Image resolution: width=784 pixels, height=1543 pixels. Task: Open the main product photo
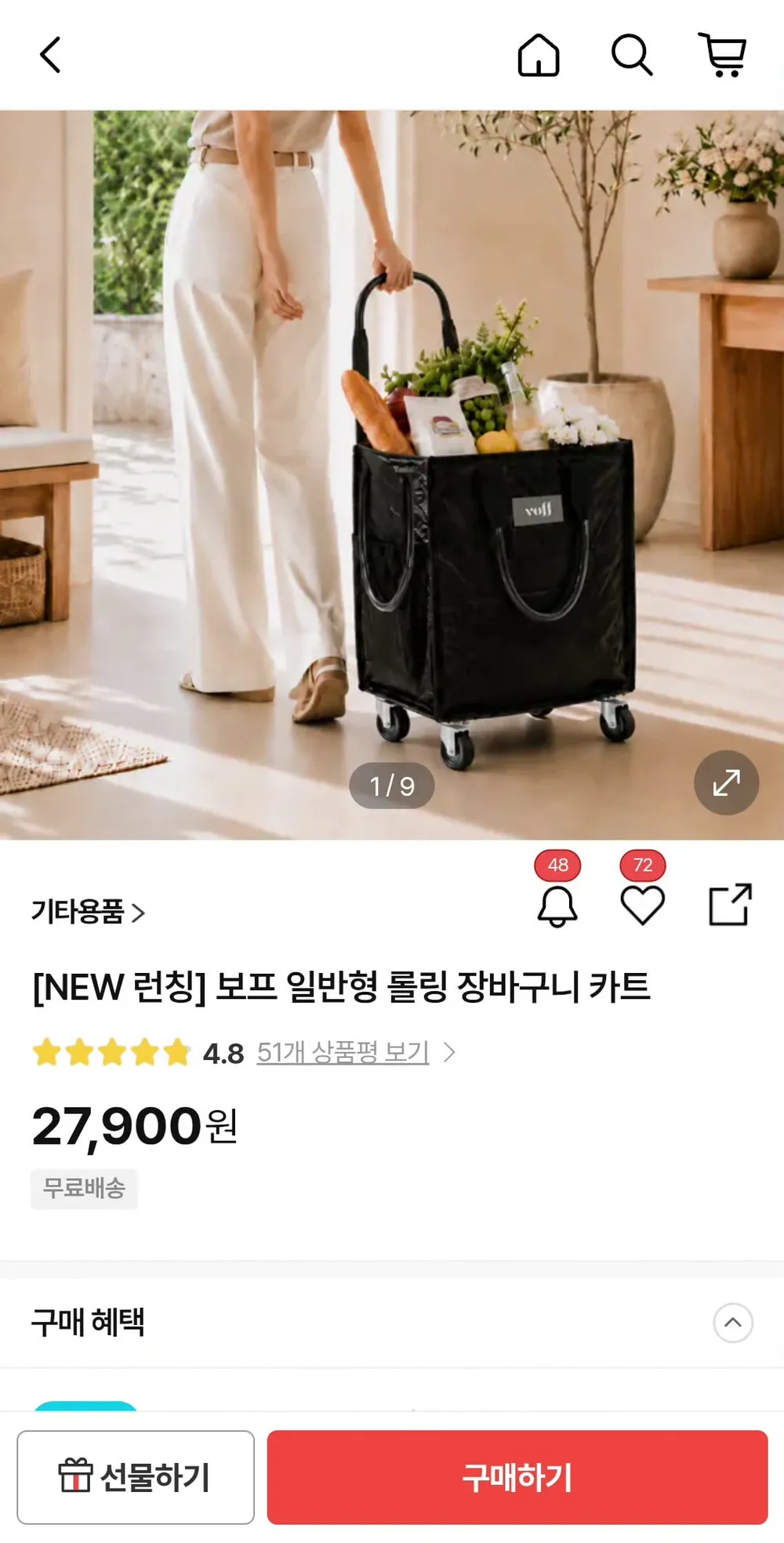[392, 475]
